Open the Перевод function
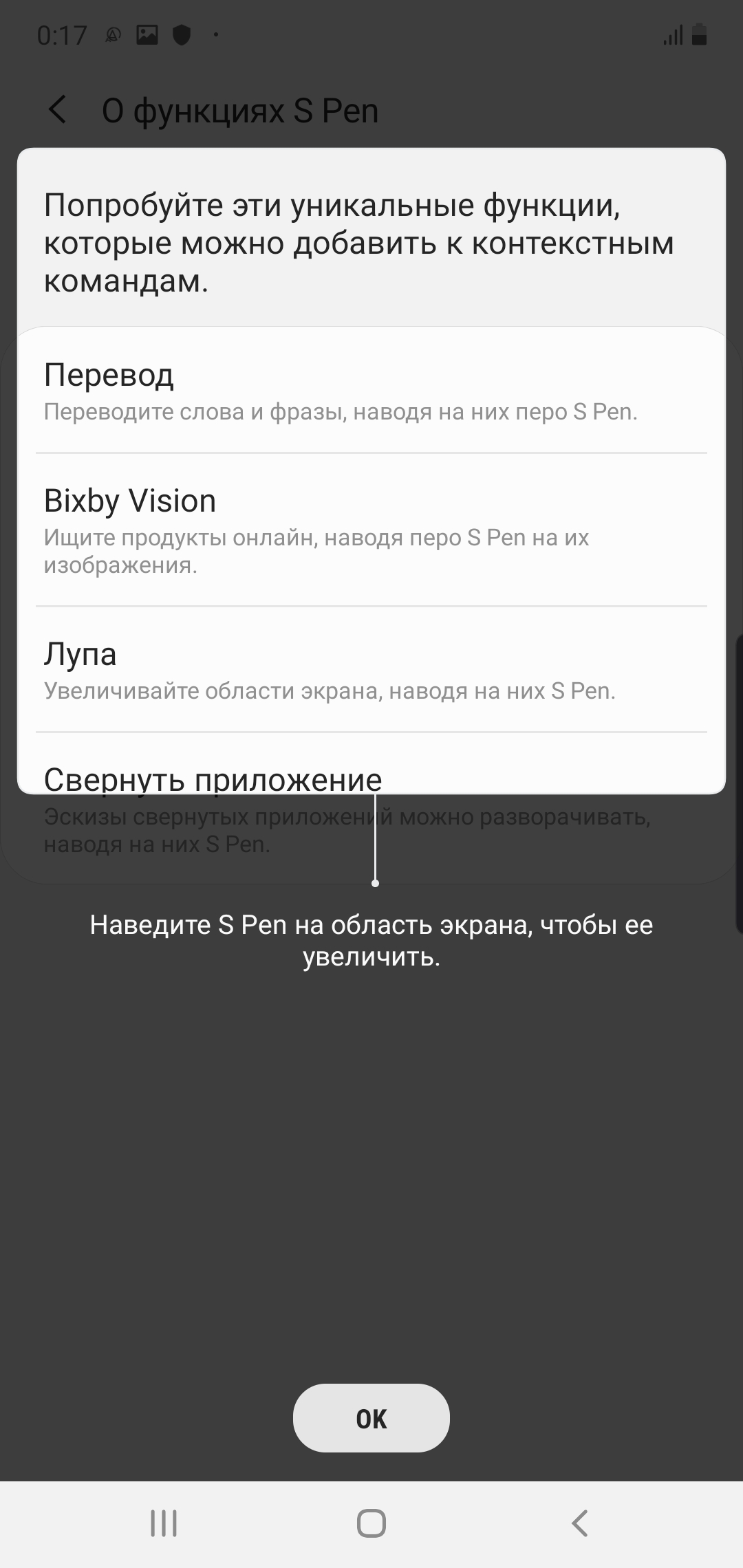The height and width of the screenshot is (1568, 743). click(371, 391)
